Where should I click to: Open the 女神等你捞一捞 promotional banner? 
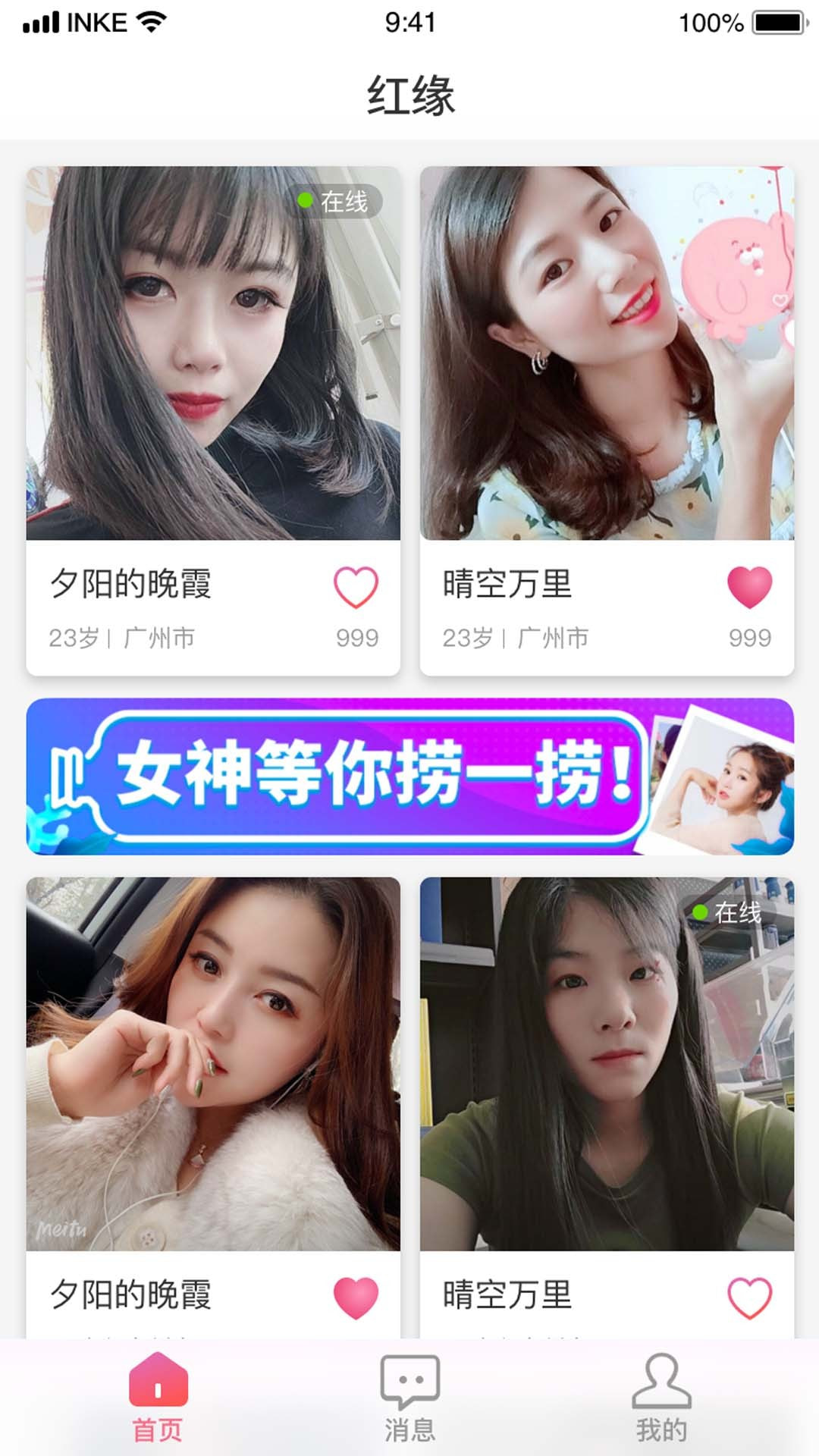(x=409, y=777)
